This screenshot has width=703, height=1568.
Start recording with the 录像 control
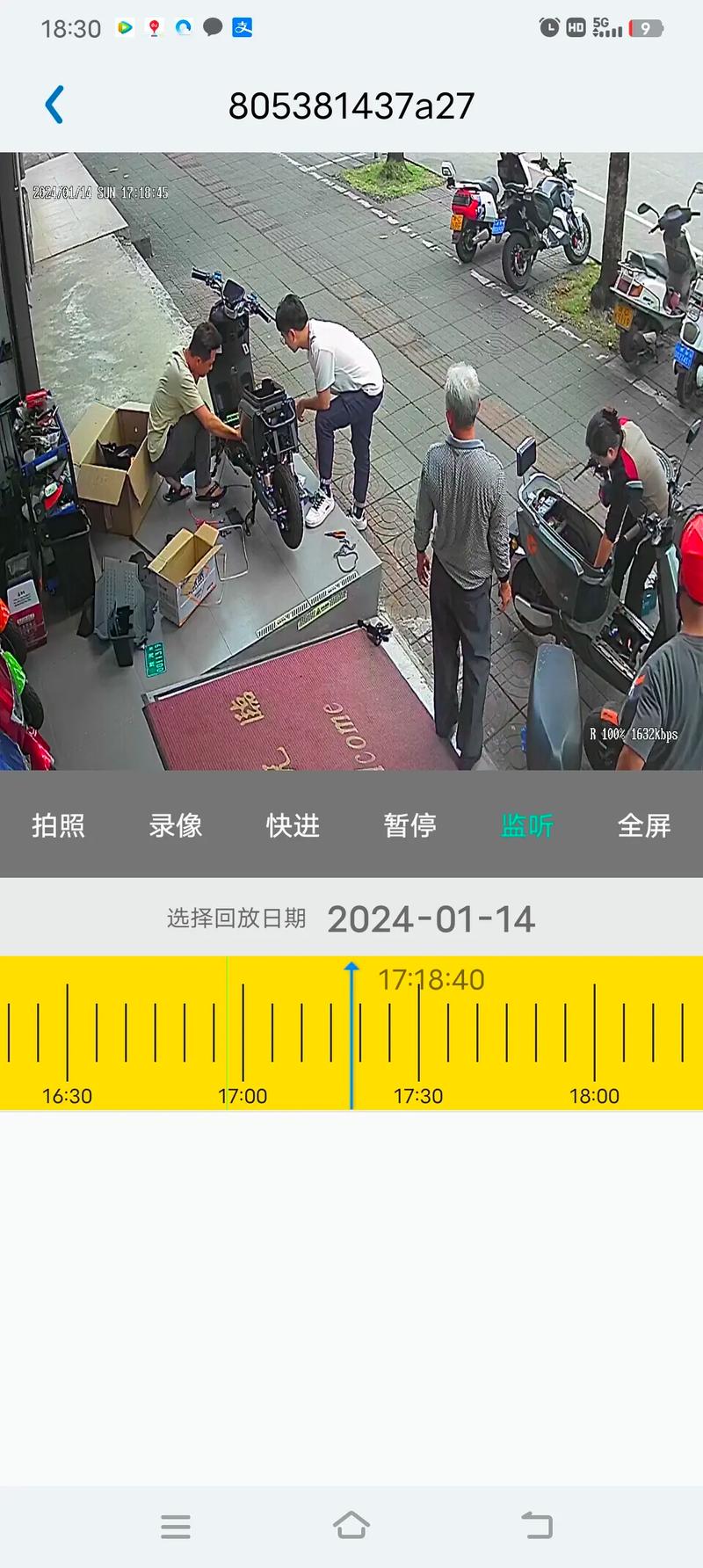(175, 826)
